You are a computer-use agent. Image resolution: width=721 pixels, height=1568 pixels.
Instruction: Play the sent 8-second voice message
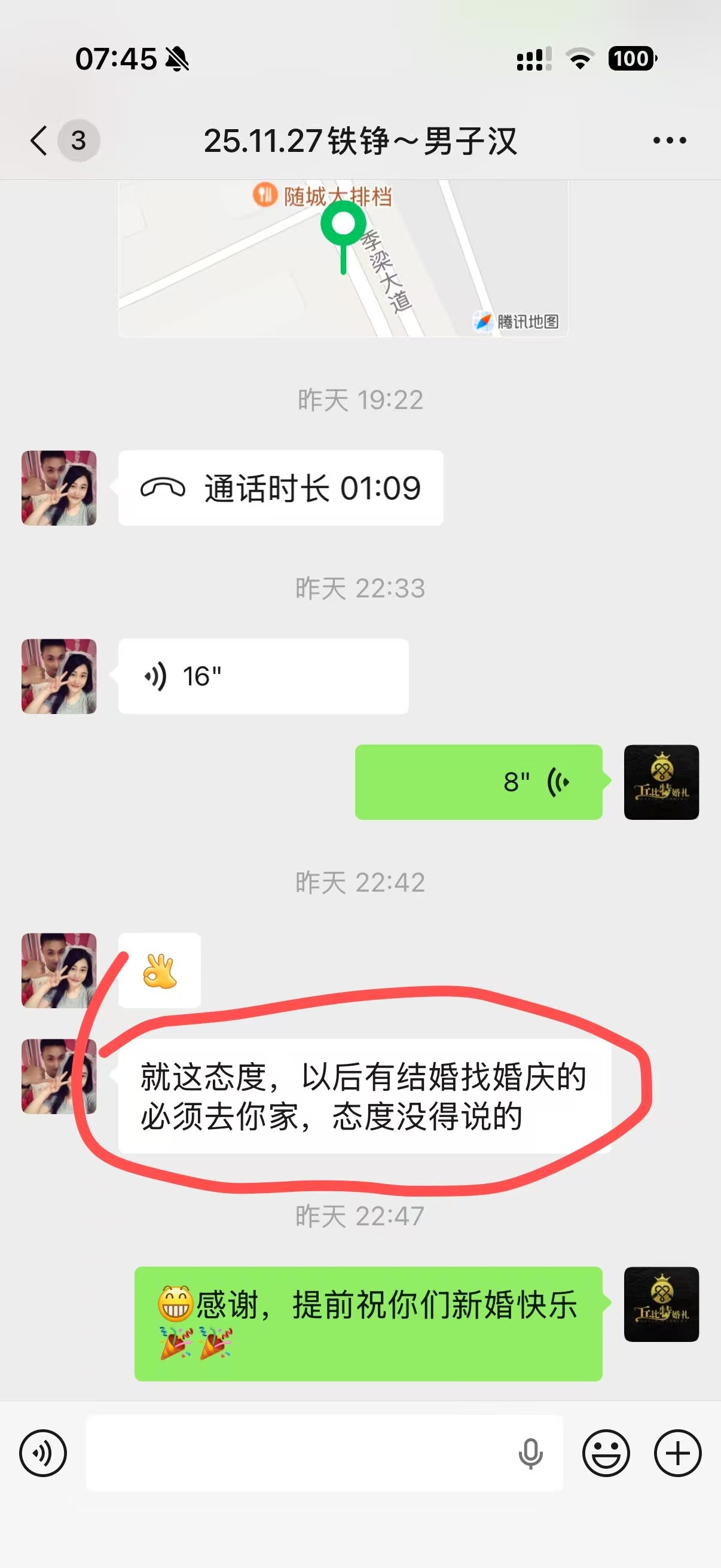pyautogui.click(x=479, y=782)
